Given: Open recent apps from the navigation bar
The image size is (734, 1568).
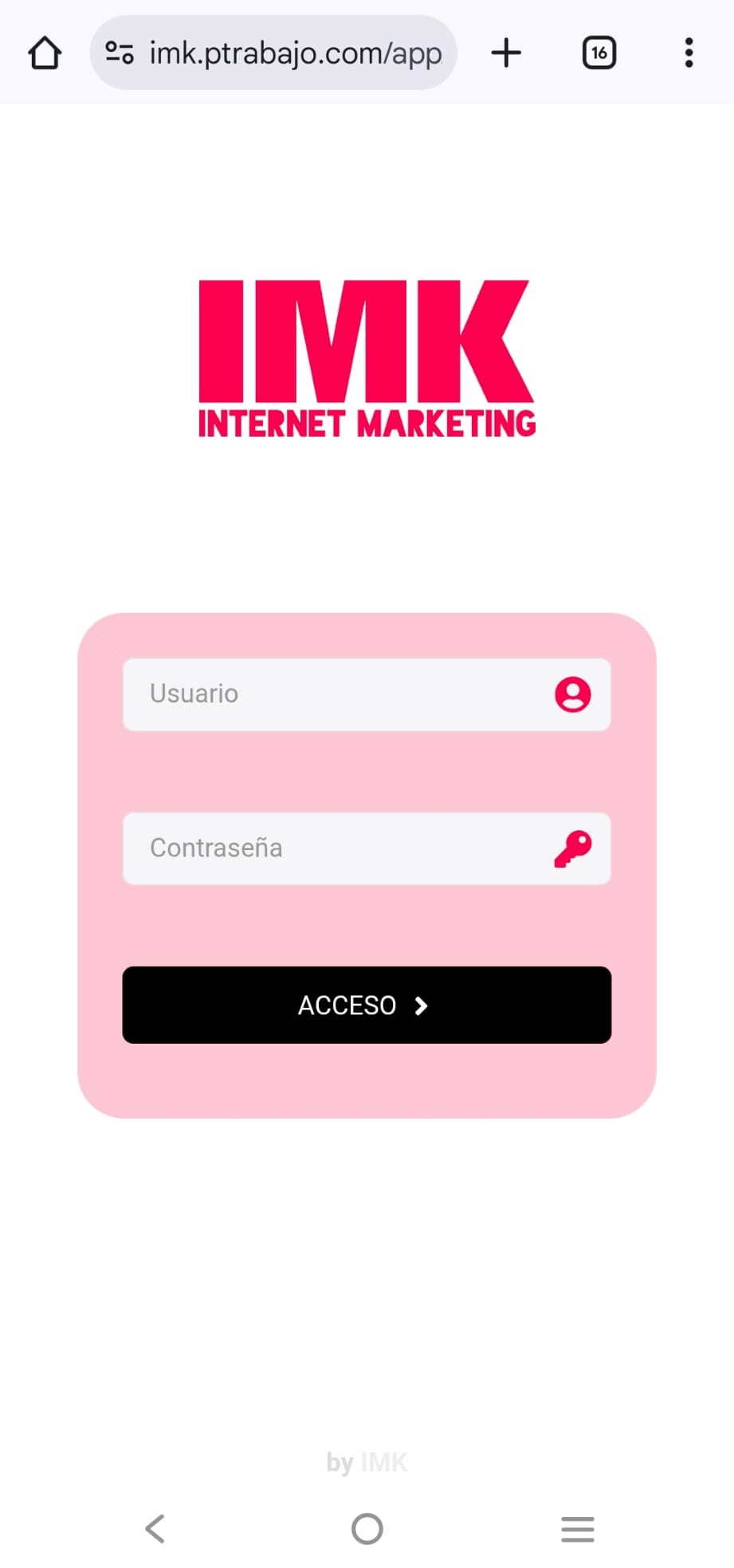Looking at the screenshot, I should pyautogui.click(x=577, y=1528).
